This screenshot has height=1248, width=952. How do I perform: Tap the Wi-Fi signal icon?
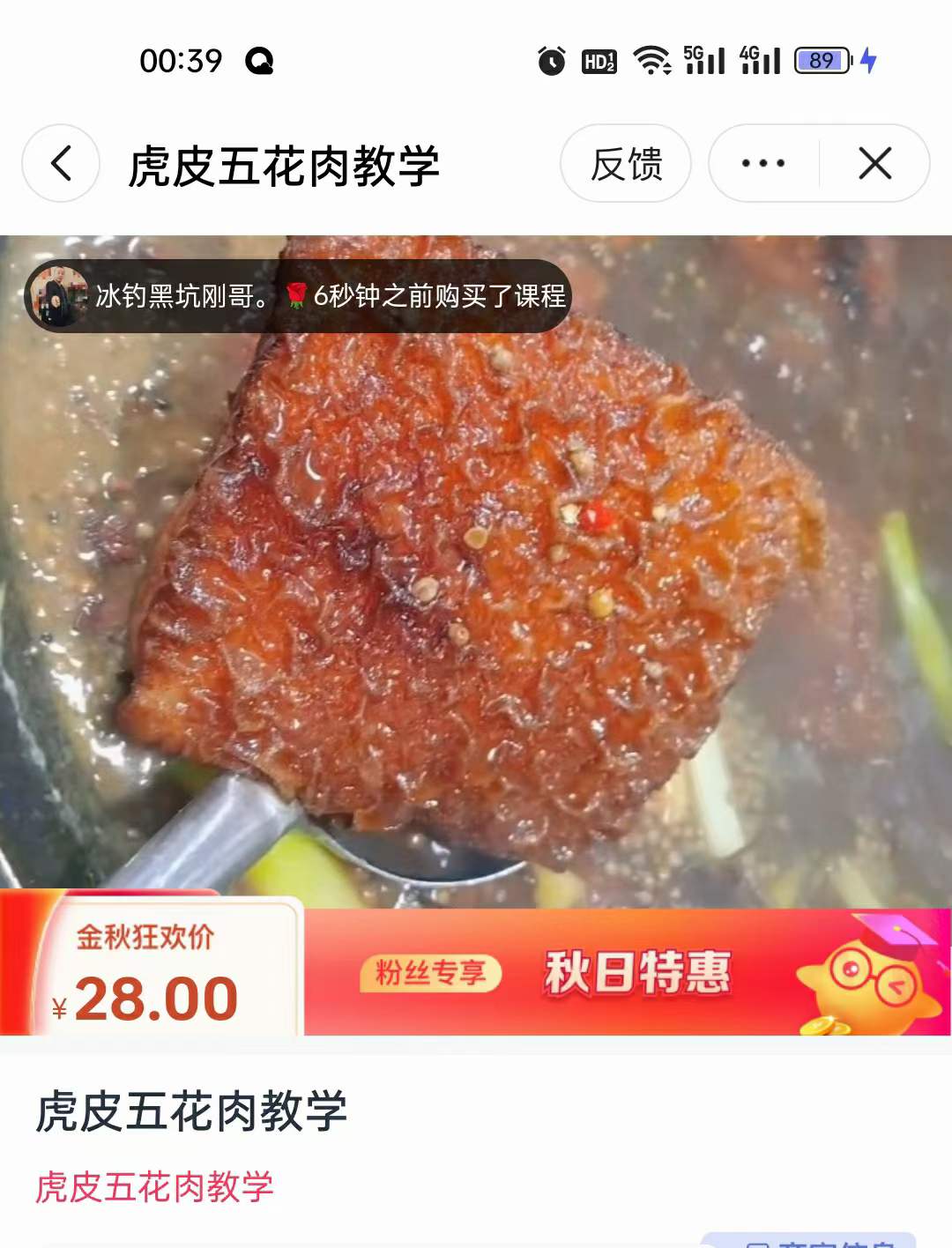click(x=651, y=60)
